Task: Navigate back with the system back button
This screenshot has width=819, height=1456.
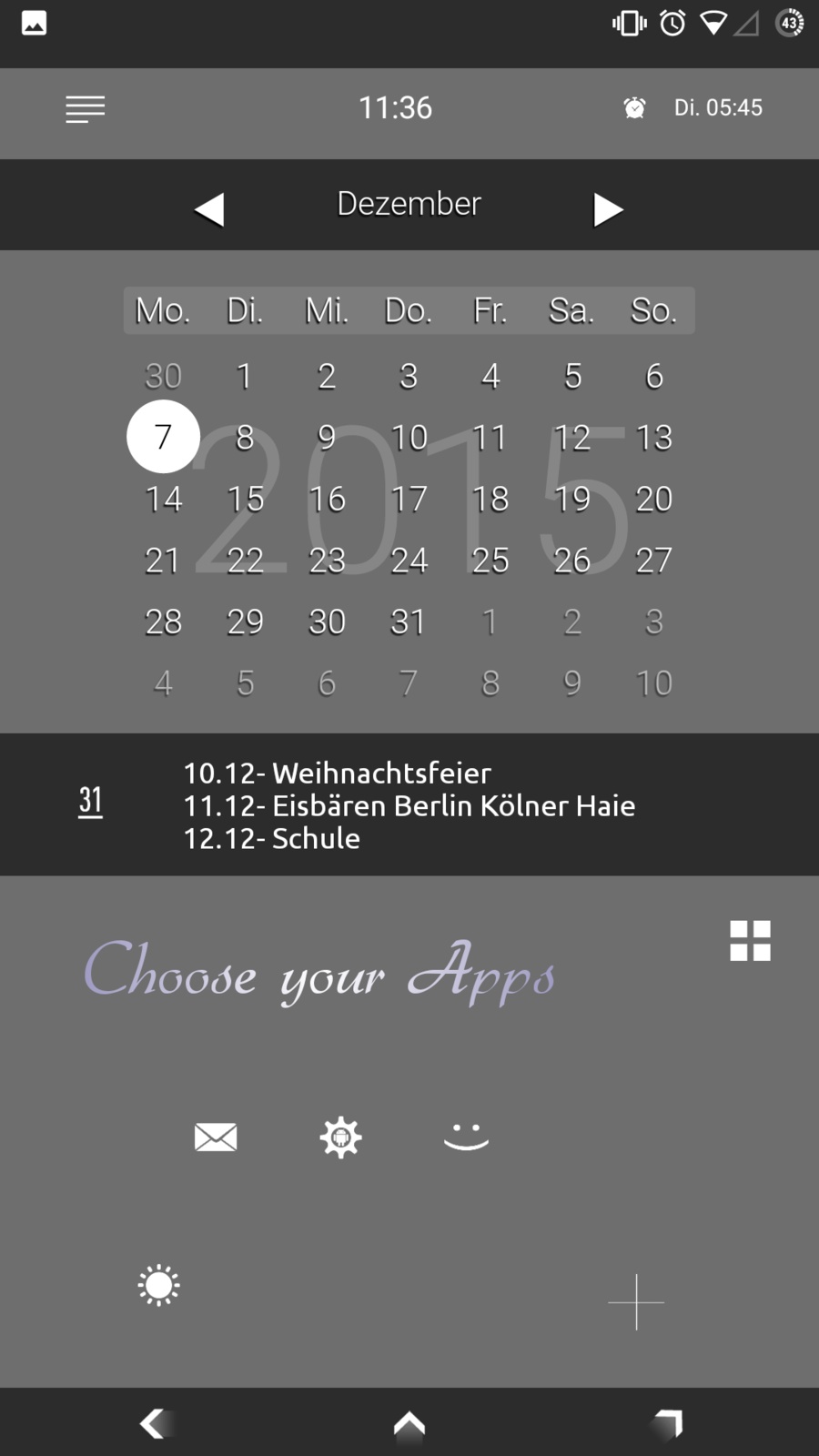Action: (154, 1423)
